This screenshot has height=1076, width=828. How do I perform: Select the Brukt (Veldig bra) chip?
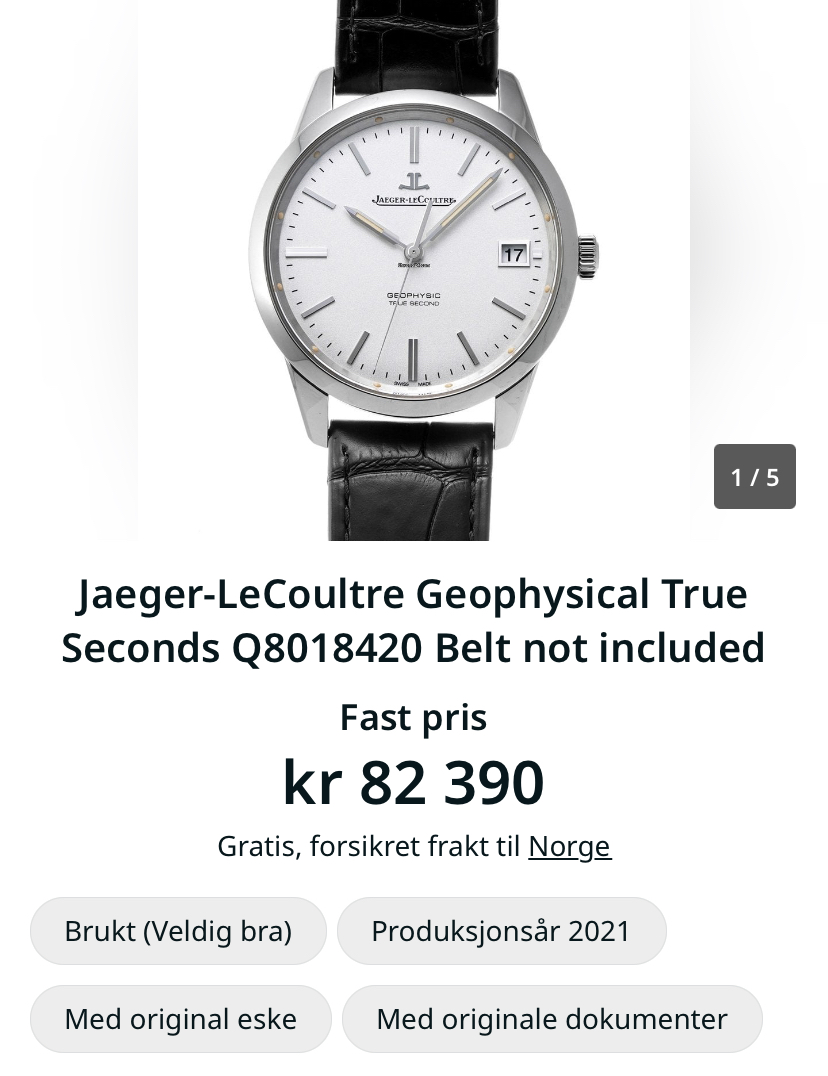(178, 931)
